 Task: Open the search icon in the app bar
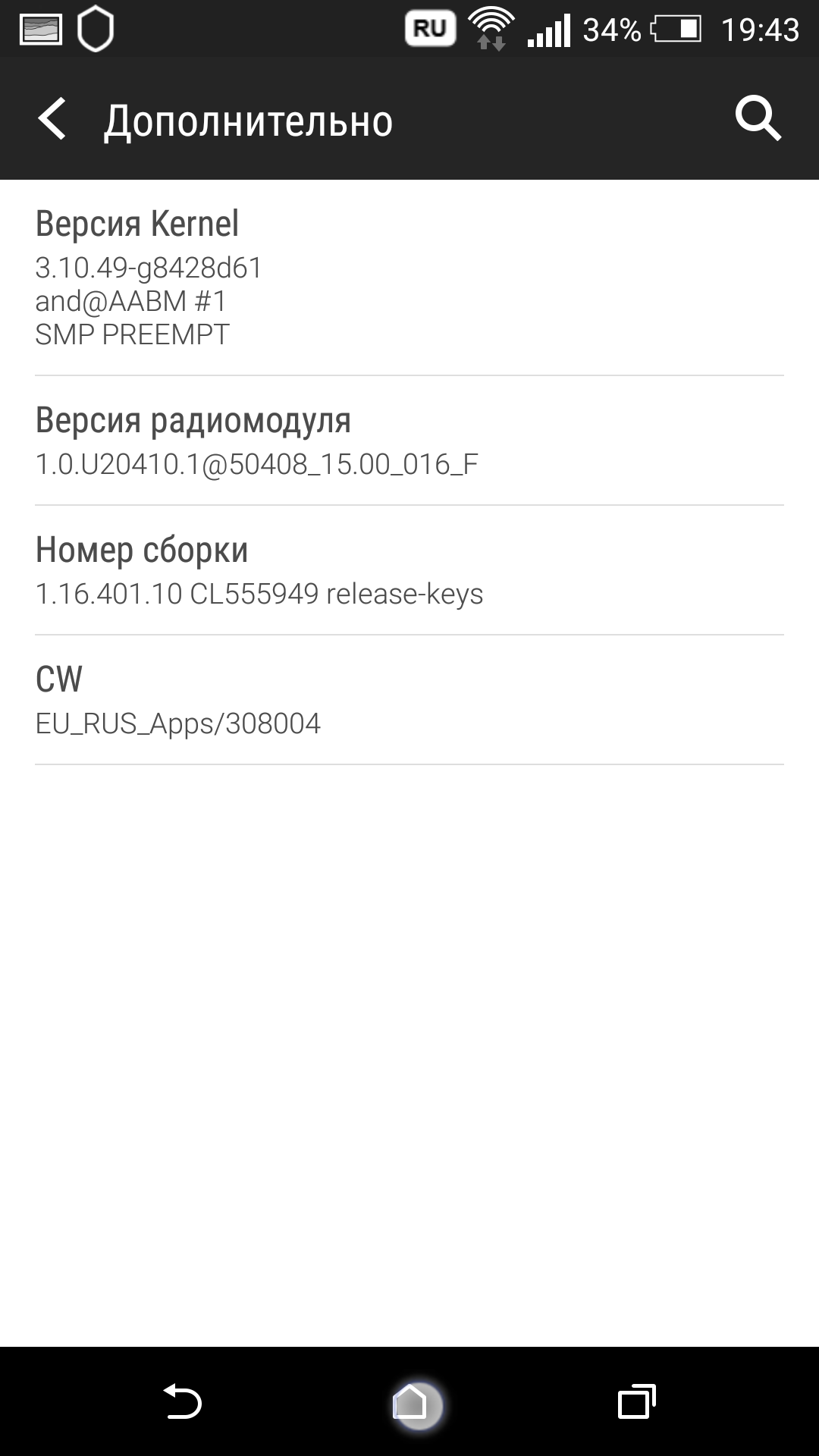[x=758, y=119]
